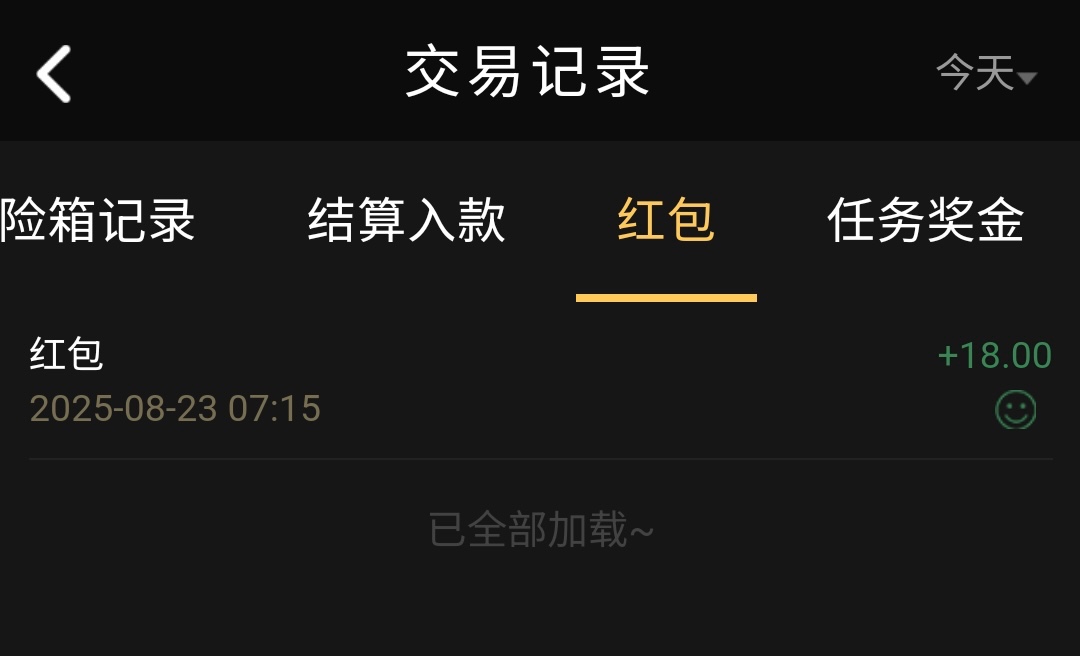Switch to the 任务奖金 tab
Screen dimensions: 1080x656
(x=926, y=221)
